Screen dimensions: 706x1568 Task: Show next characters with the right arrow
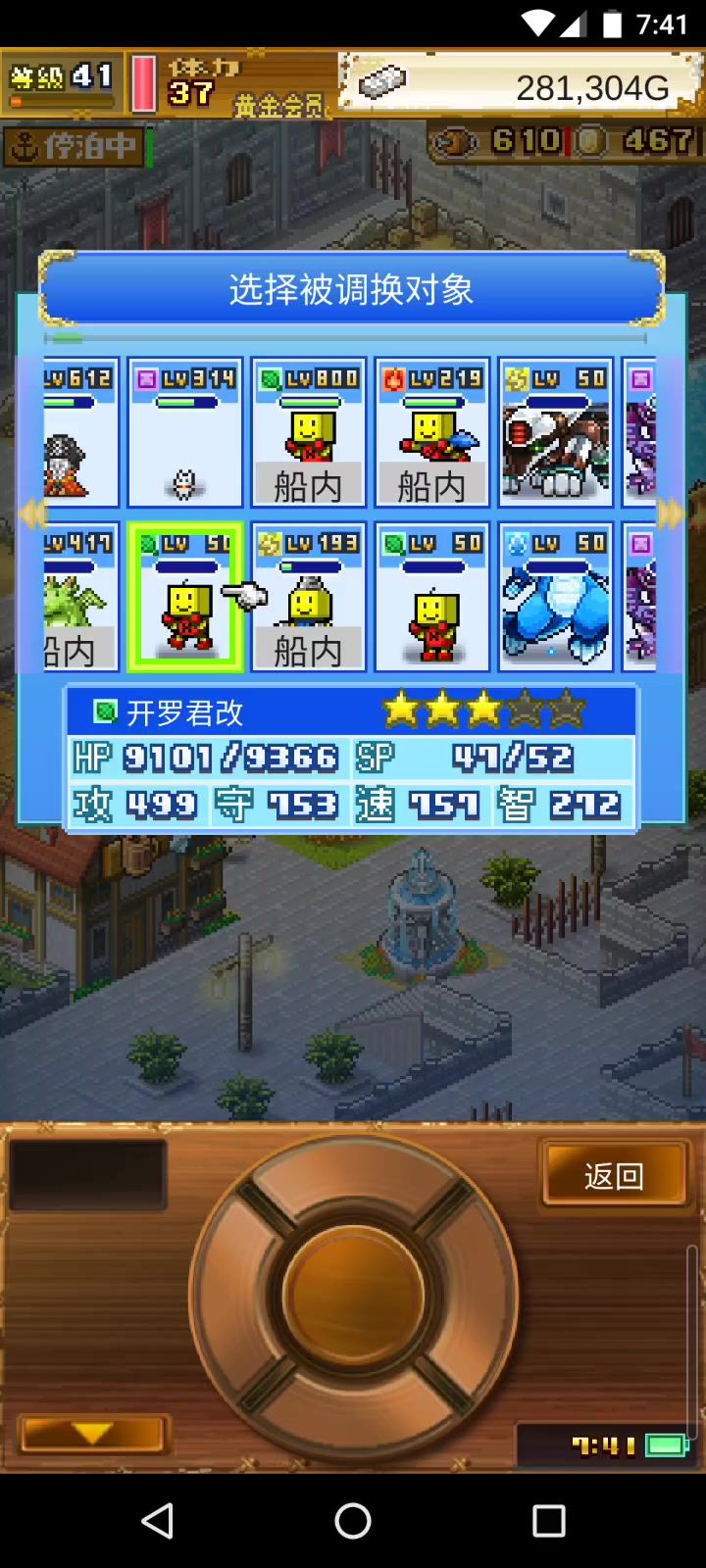tap(672, 513)
